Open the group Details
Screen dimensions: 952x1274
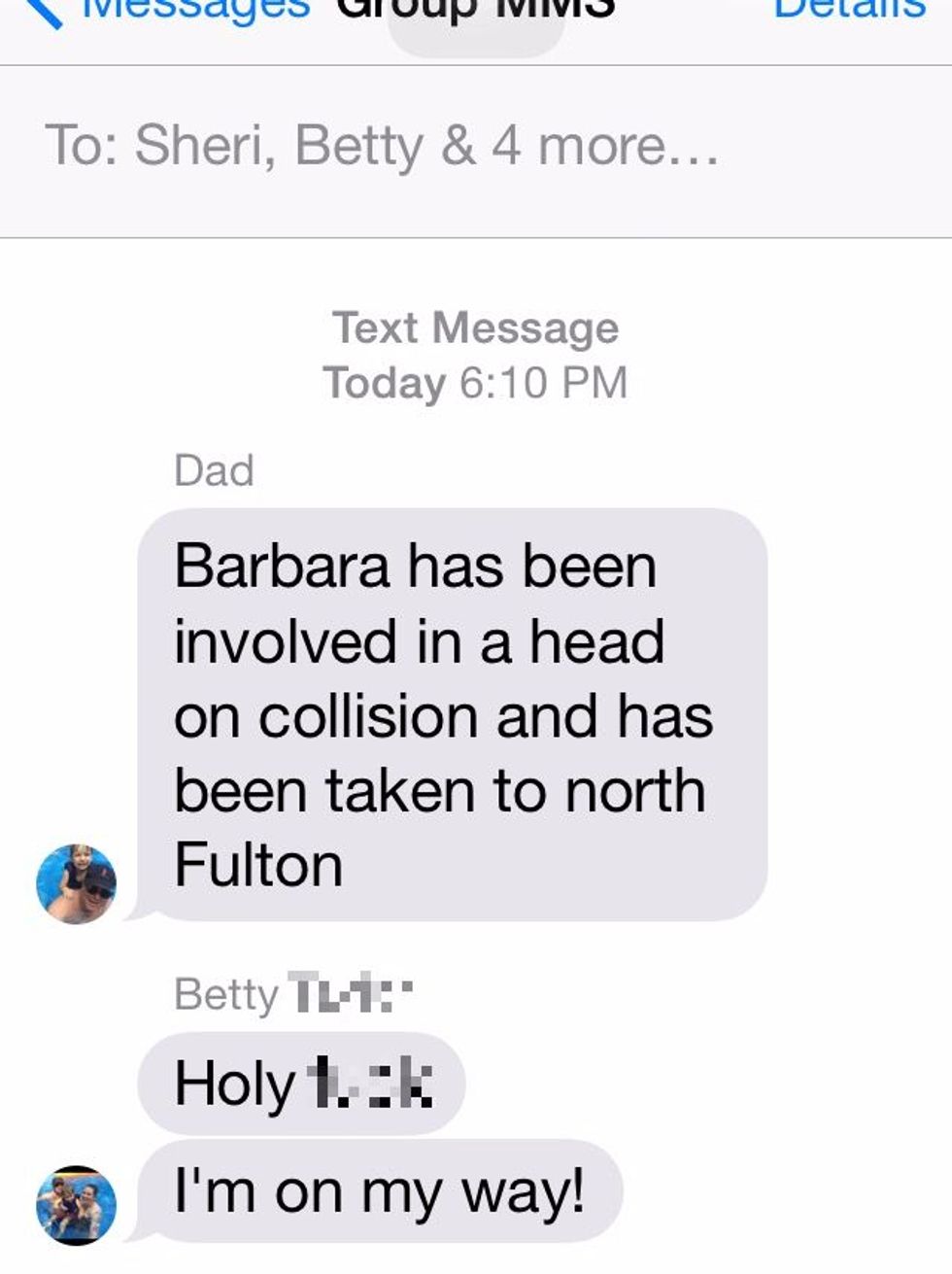848,10
